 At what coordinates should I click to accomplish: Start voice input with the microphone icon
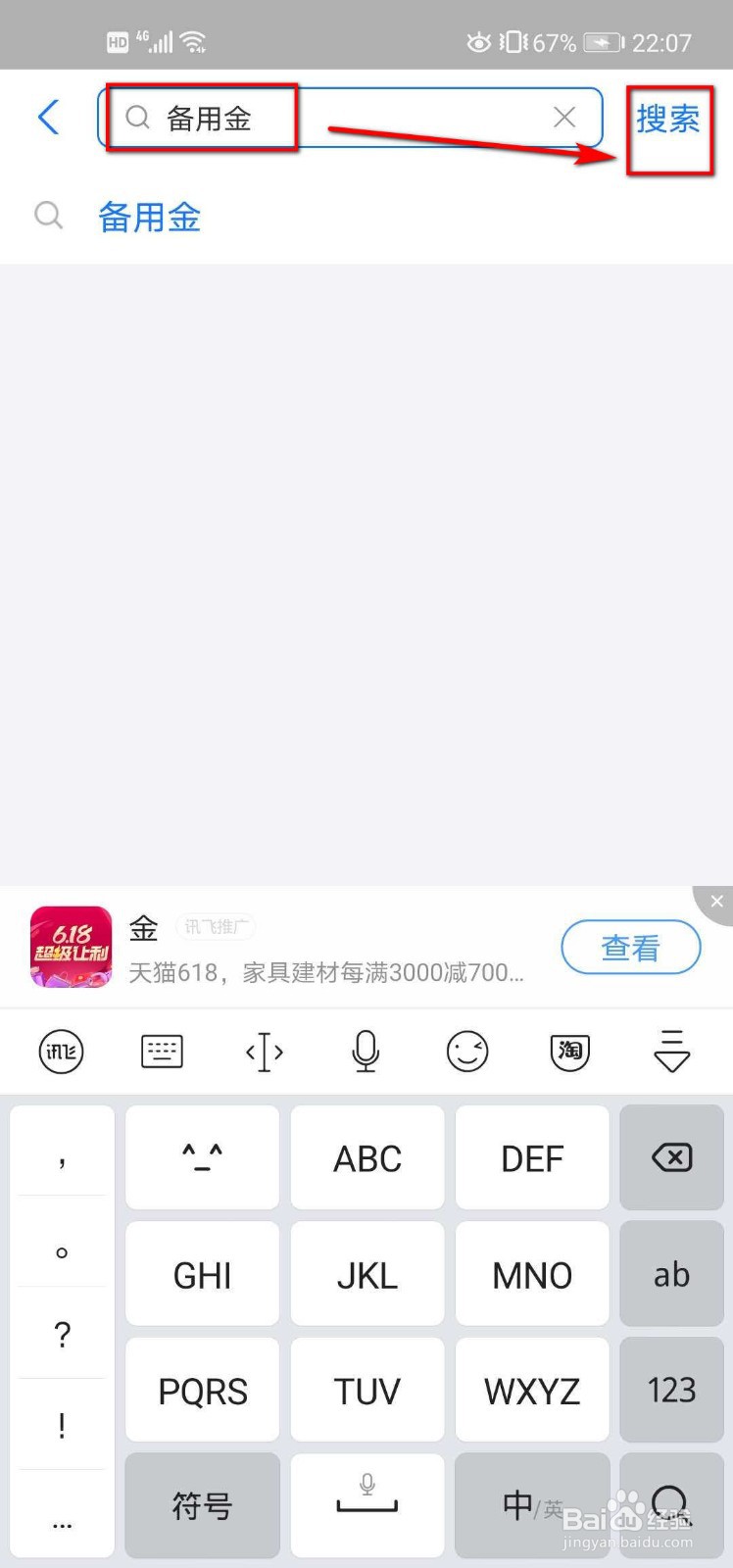coord(366,1051)
